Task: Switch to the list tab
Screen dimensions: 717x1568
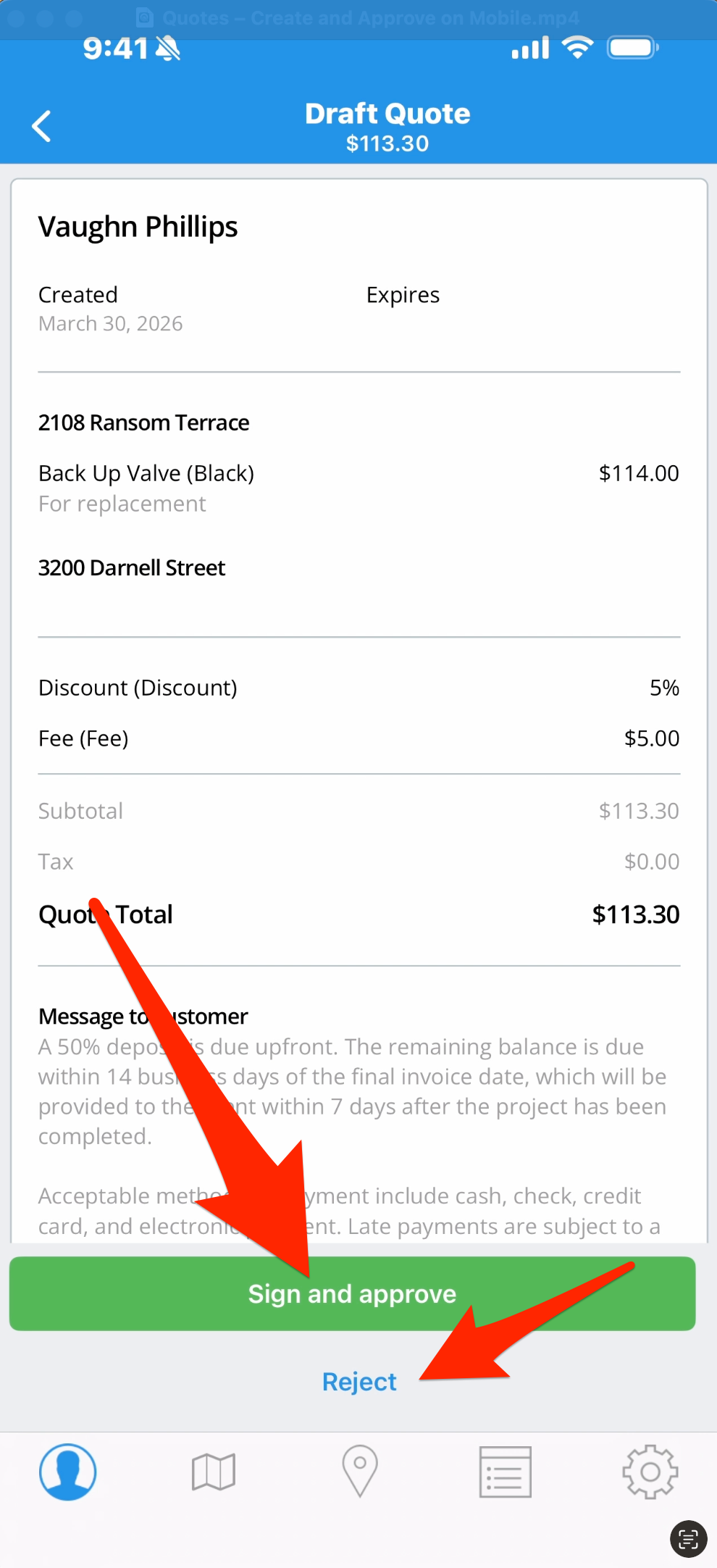Action: [x=506, y=1472]
